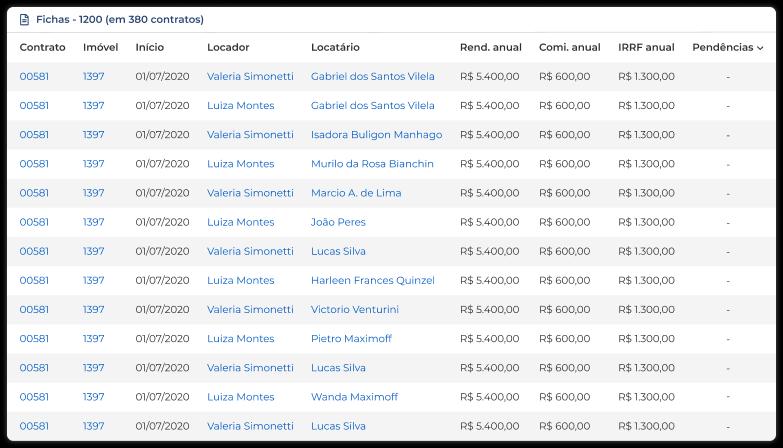Open Pietro Maximoff tenant page

(351, 338)
